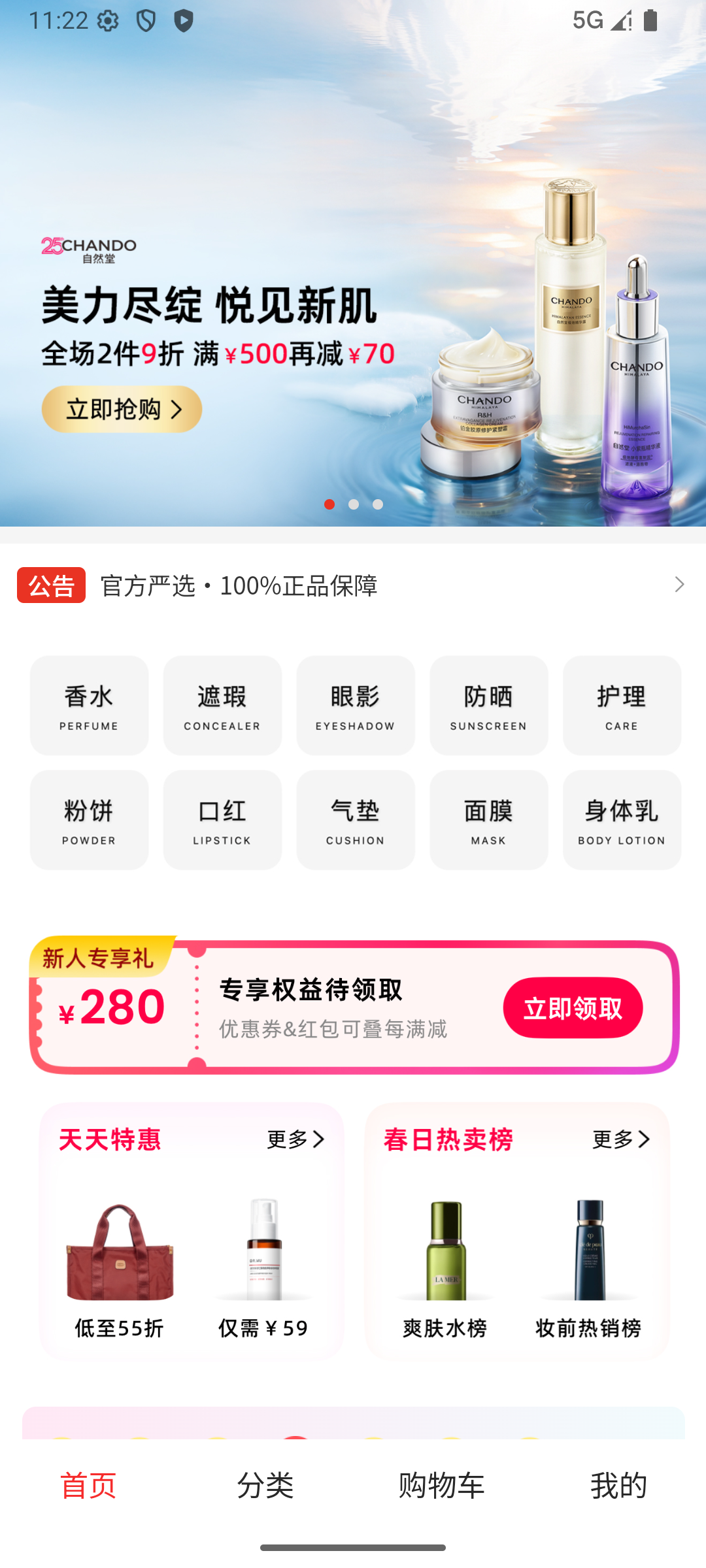Open the 购物车 shopping cart tab
The width and height of the screenshot is (706, 1568).
pos(441,1485)
